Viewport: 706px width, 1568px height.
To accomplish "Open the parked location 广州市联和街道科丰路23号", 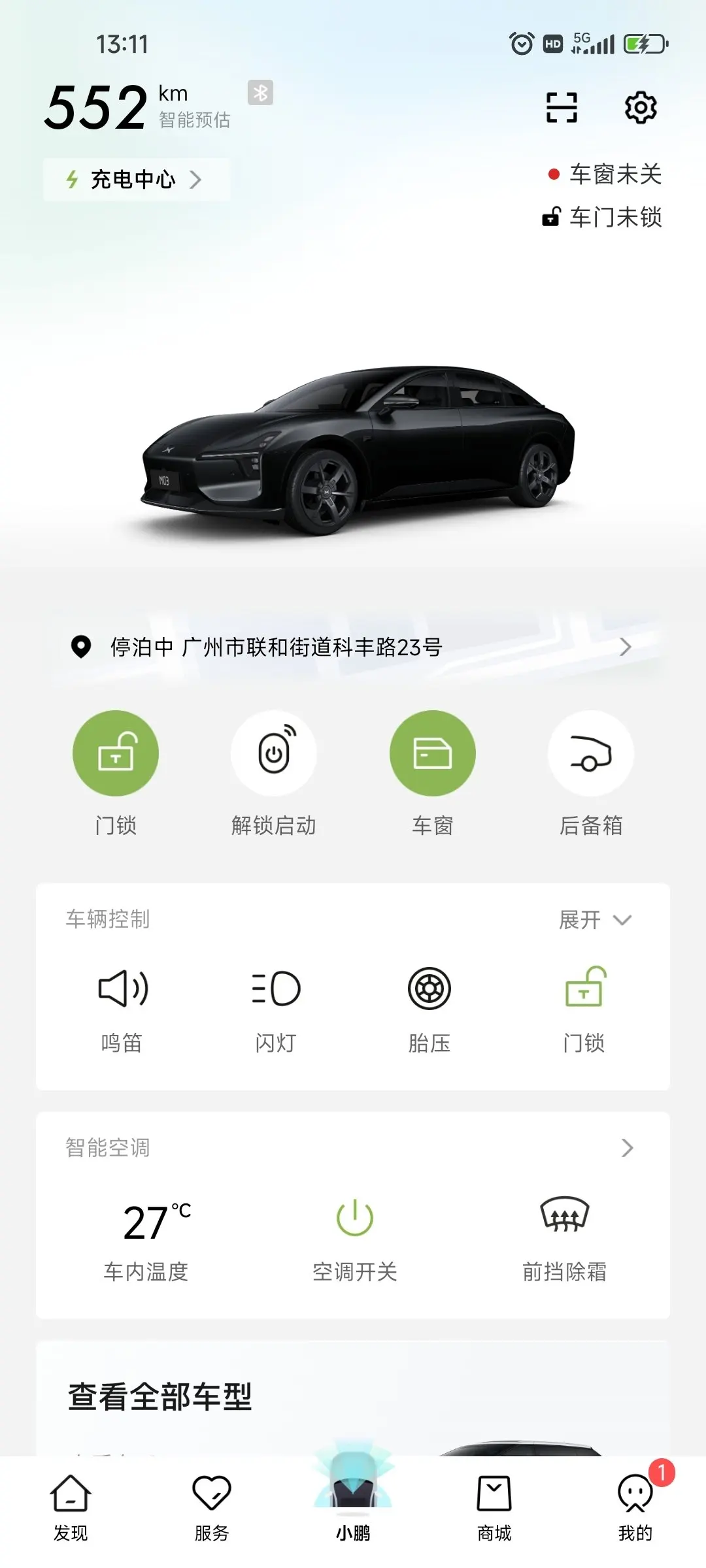I will [353, 647].
